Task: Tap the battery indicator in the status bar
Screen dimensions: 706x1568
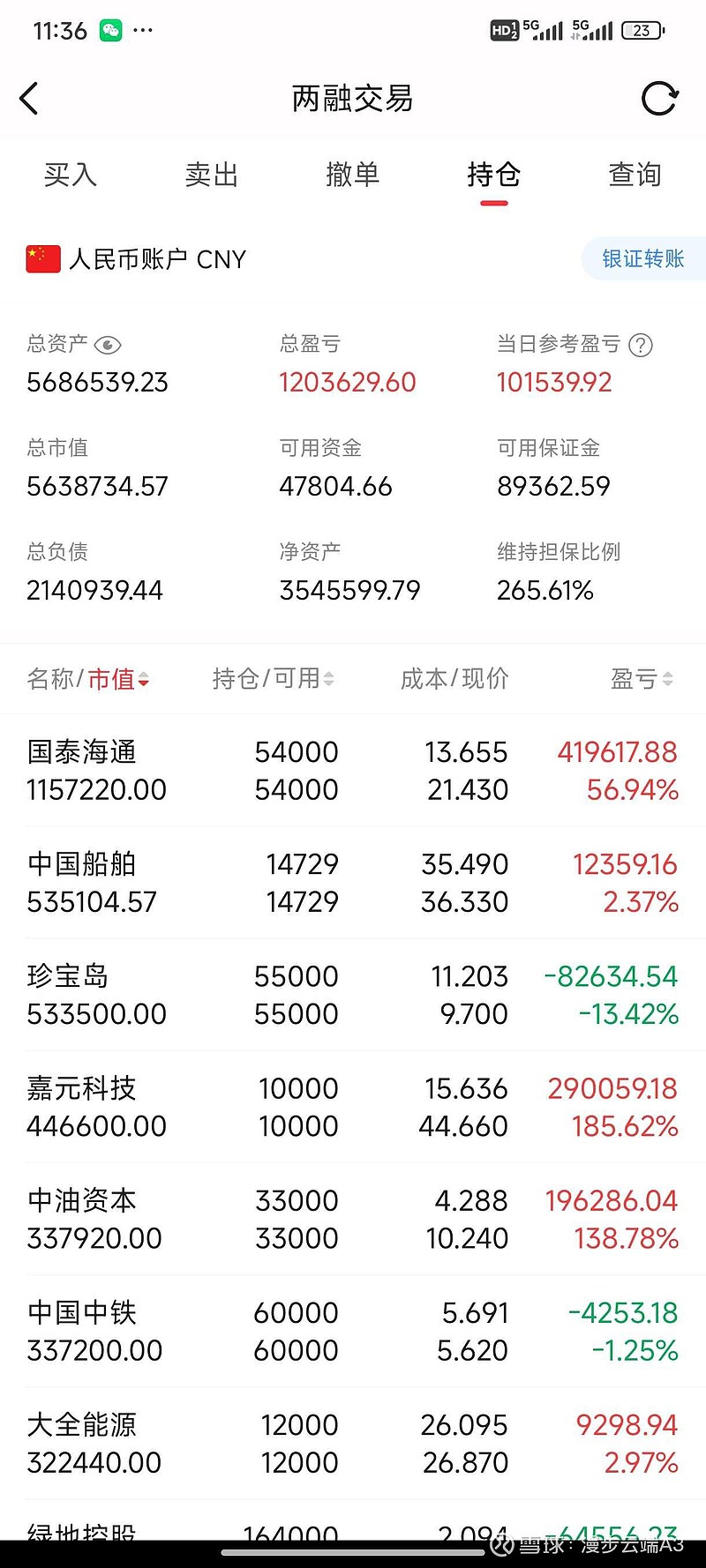Action: pyautogui.click(x=642, y=29)
